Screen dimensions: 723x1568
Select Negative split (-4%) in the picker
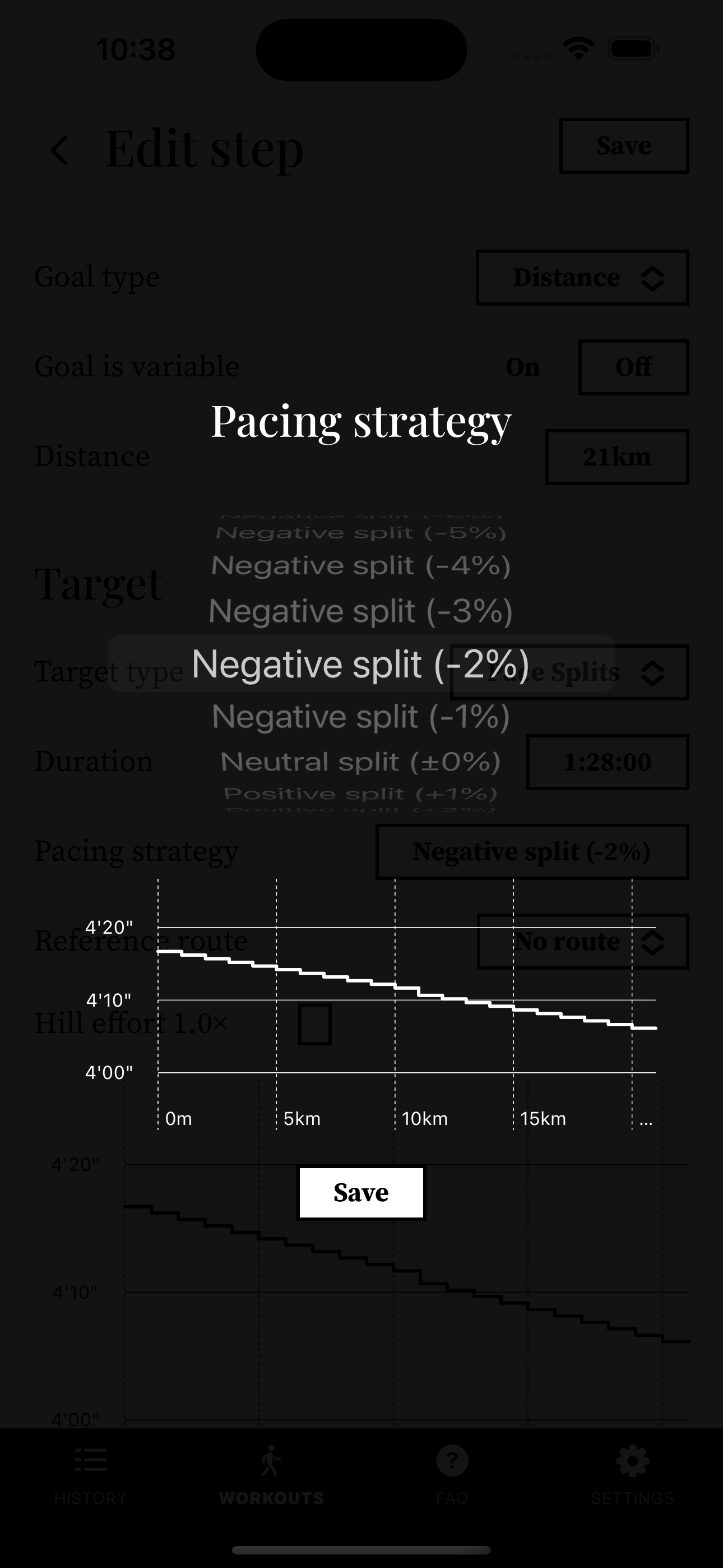pyautogui.click(x=361, y=565)
